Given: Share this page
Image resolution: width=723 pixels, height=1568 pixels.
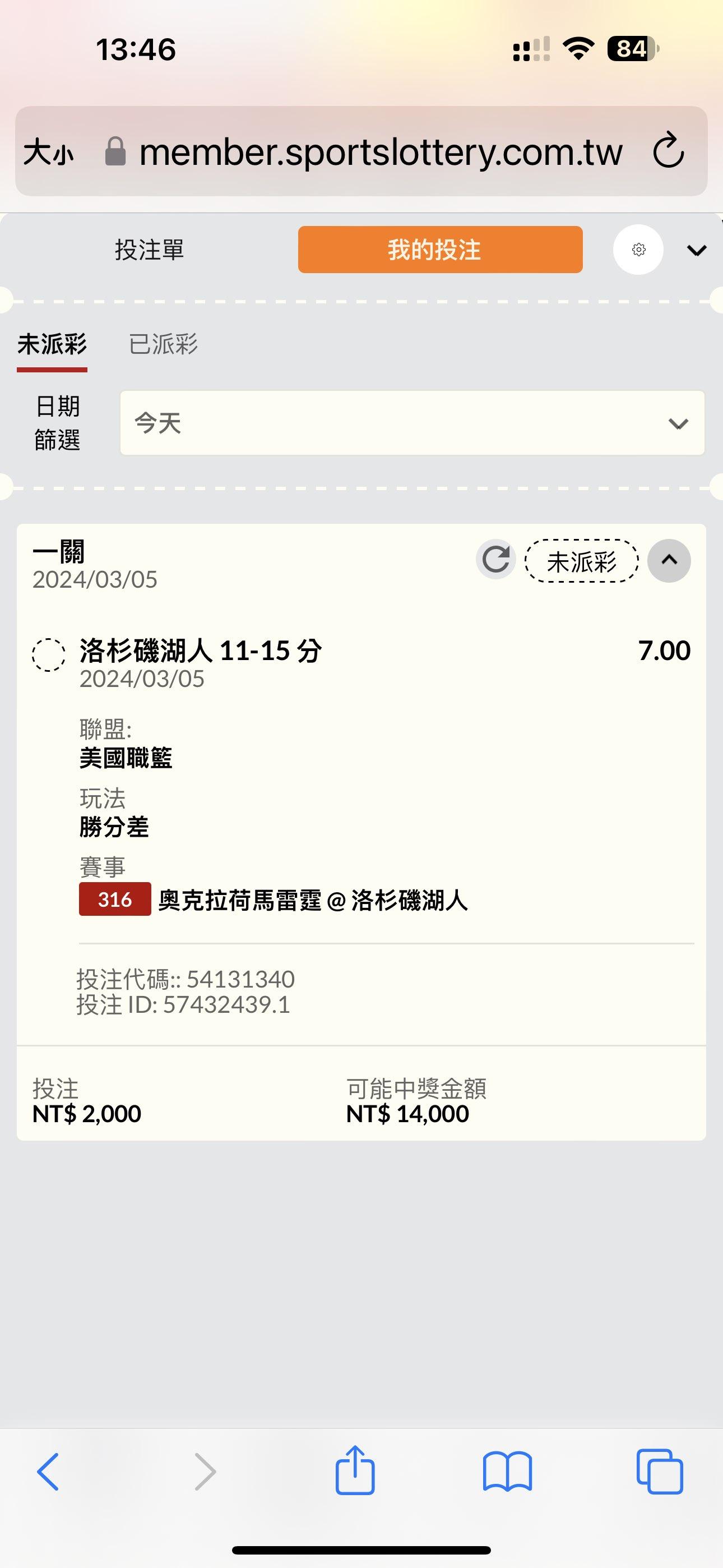Looking at the screenshot, I should click(355, 1470).
